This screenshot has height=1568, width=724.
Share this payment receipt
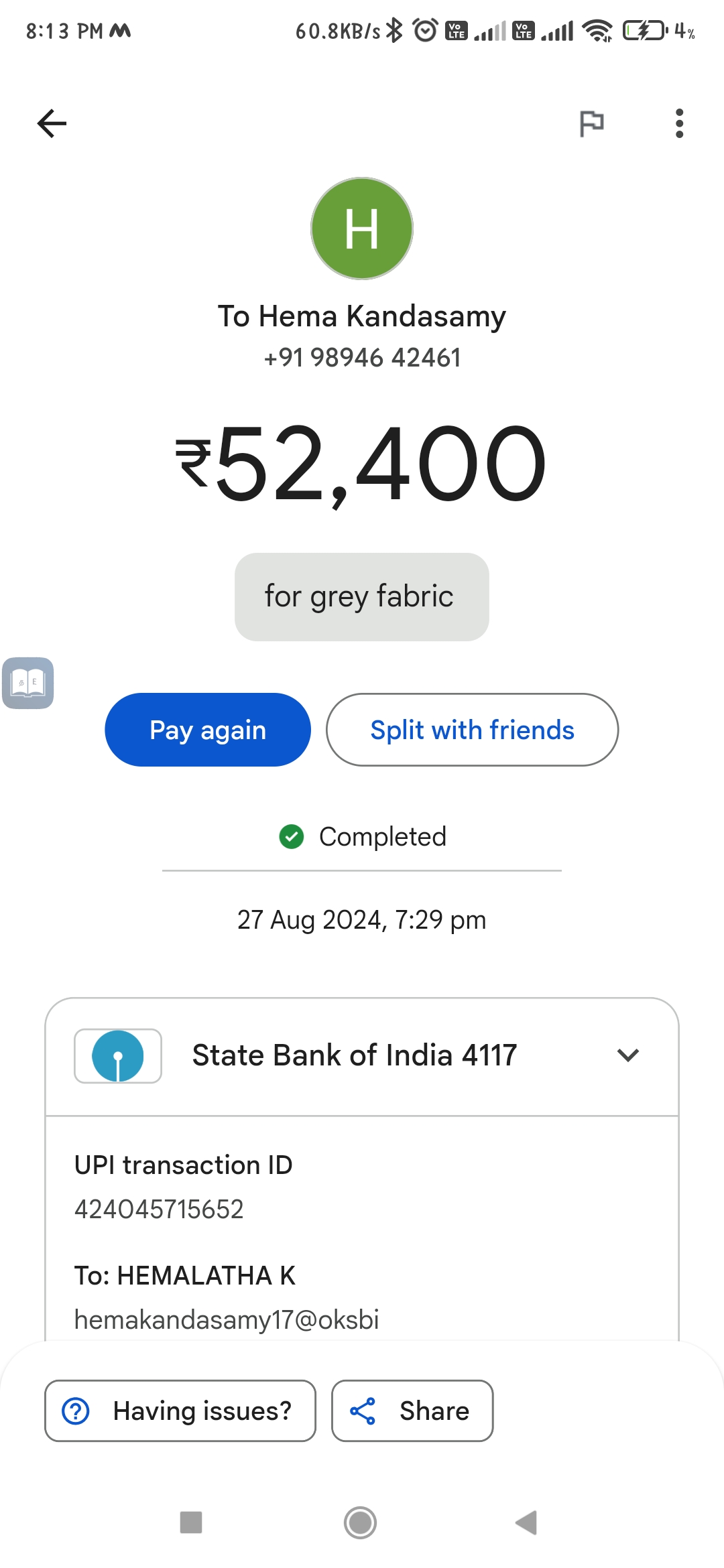pos(412,1411)
